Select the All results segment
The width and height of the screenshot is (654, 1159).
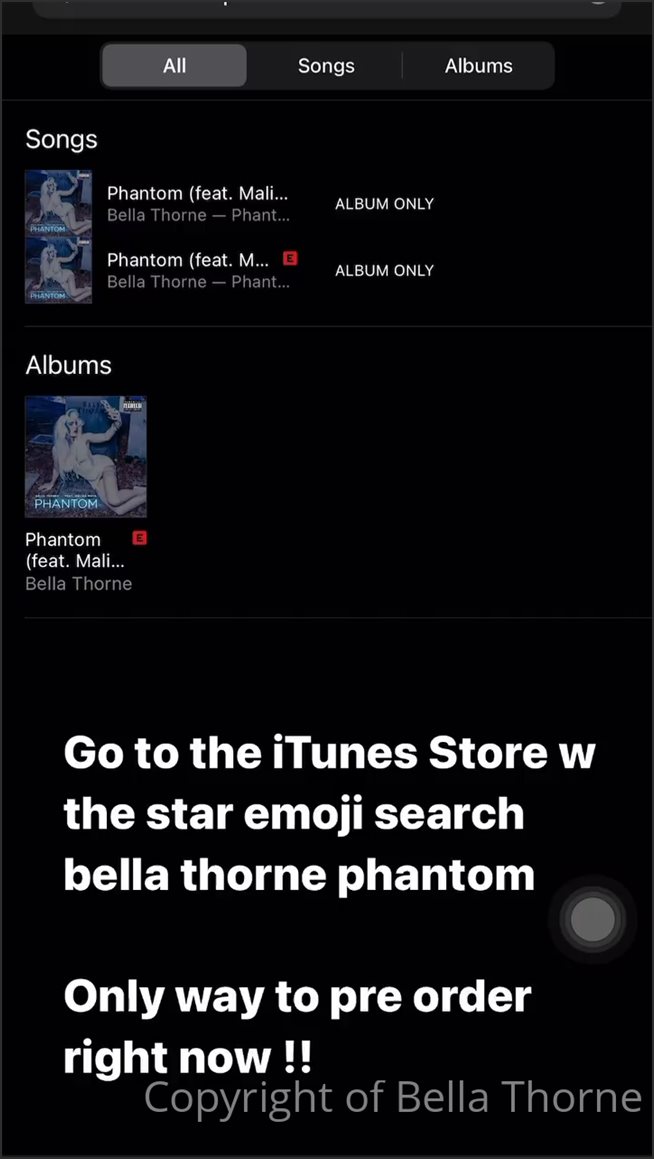pyautogui.click(x=175, y=66)
